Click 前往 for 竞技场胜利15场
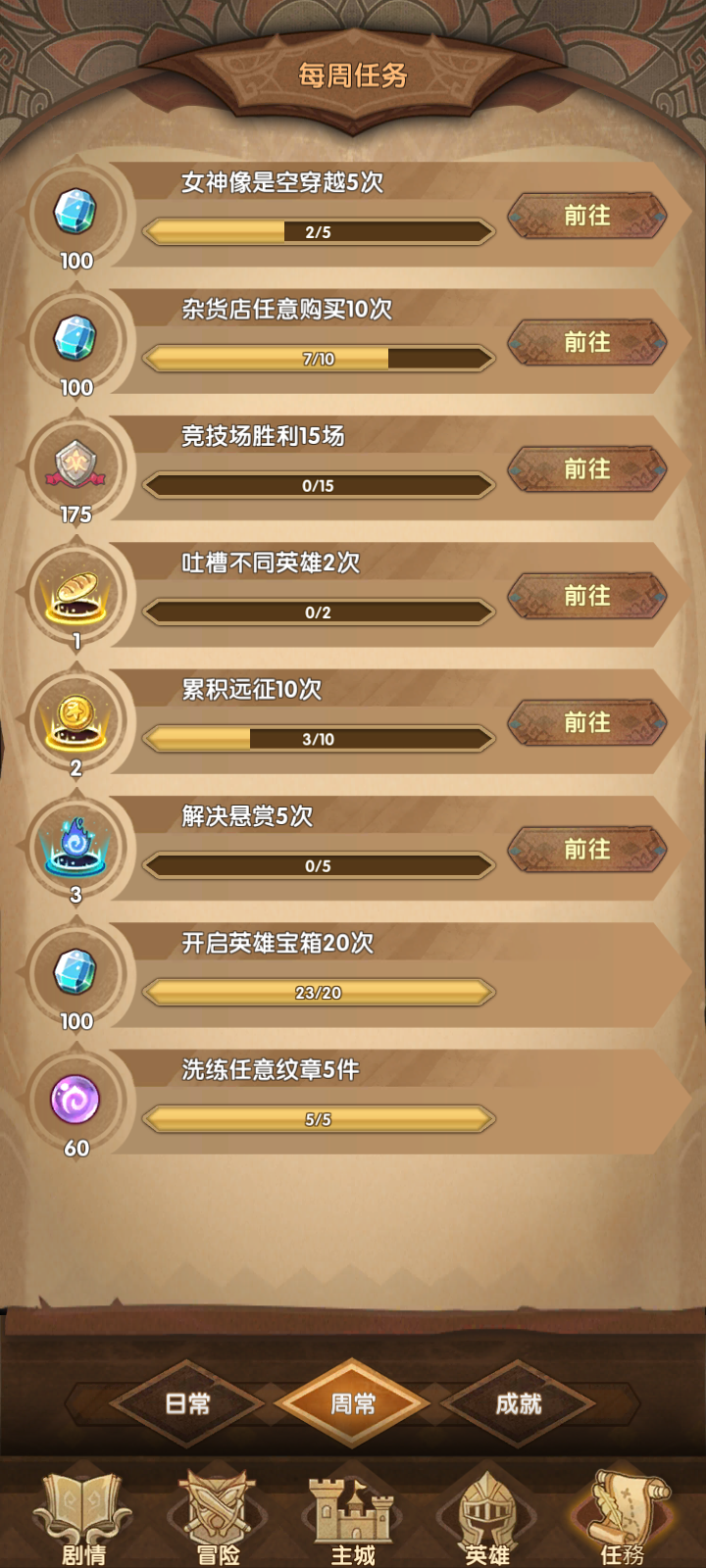Screen dimensions: 706x1568 (587, 469)
